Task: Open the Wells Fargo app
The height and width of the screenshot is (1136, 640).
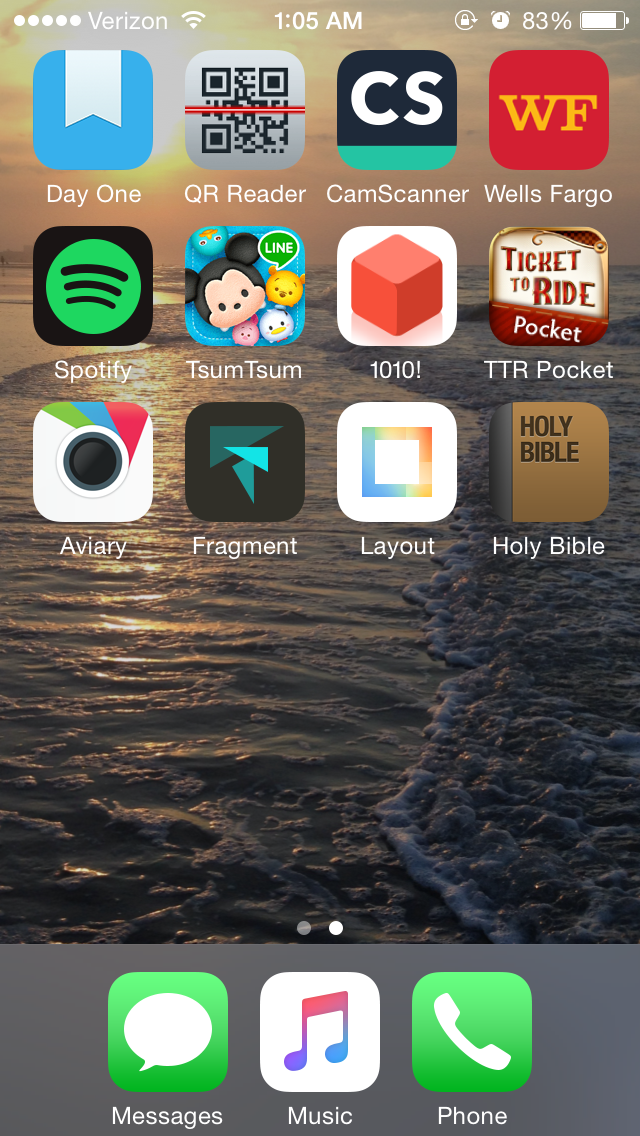Action: 549,110
